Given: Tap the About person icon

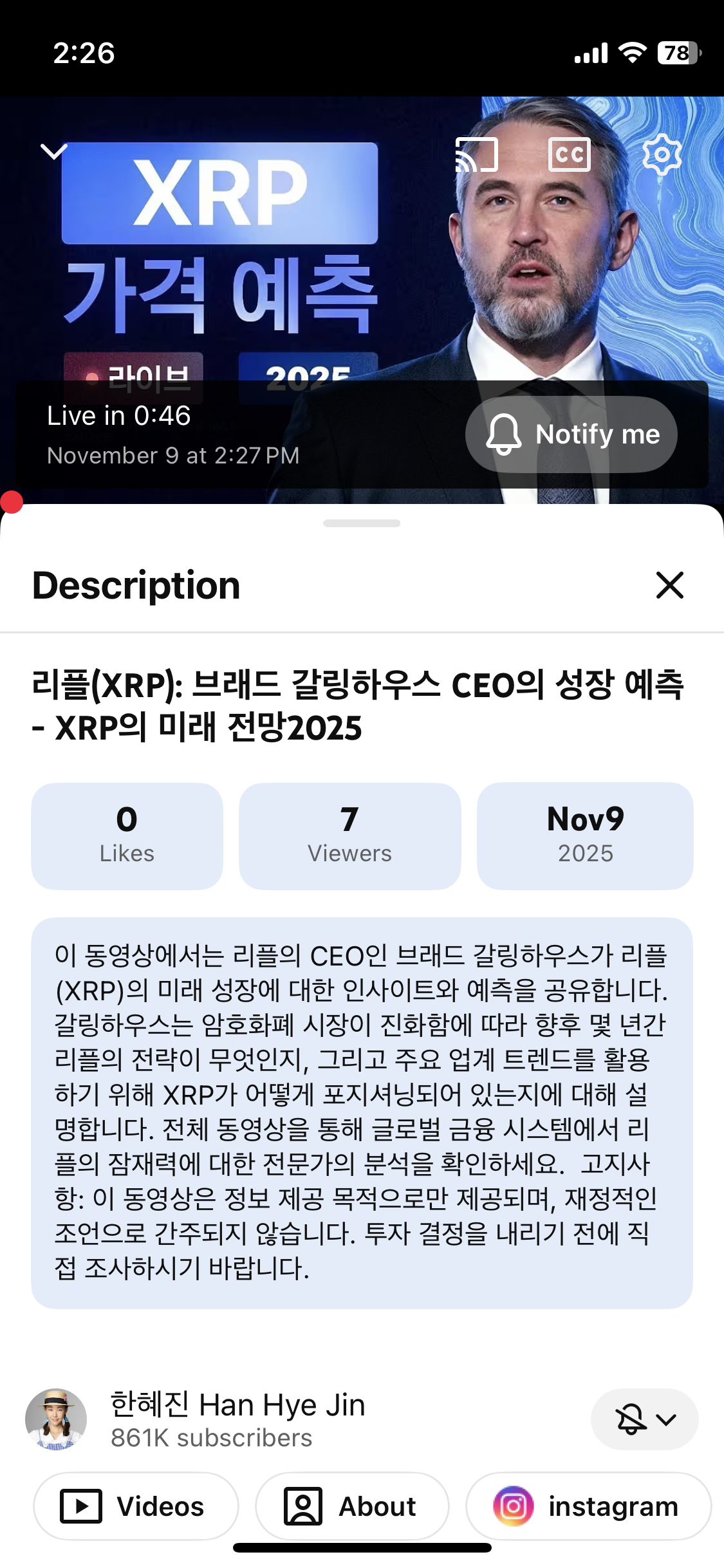Looking at the screenshot, I should coord(302,1506).
